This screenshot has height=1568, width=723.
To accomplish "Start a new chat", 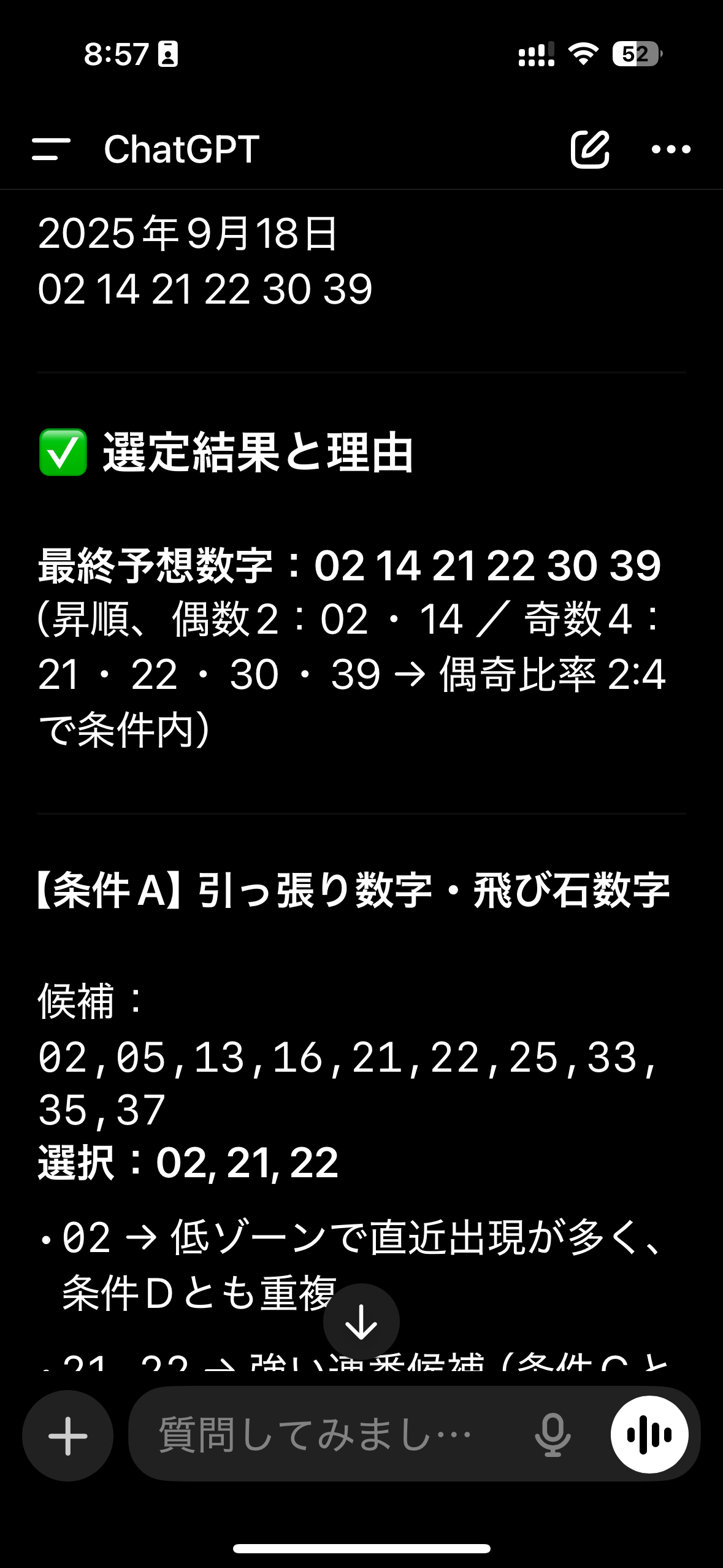I will tap(590, 149).
